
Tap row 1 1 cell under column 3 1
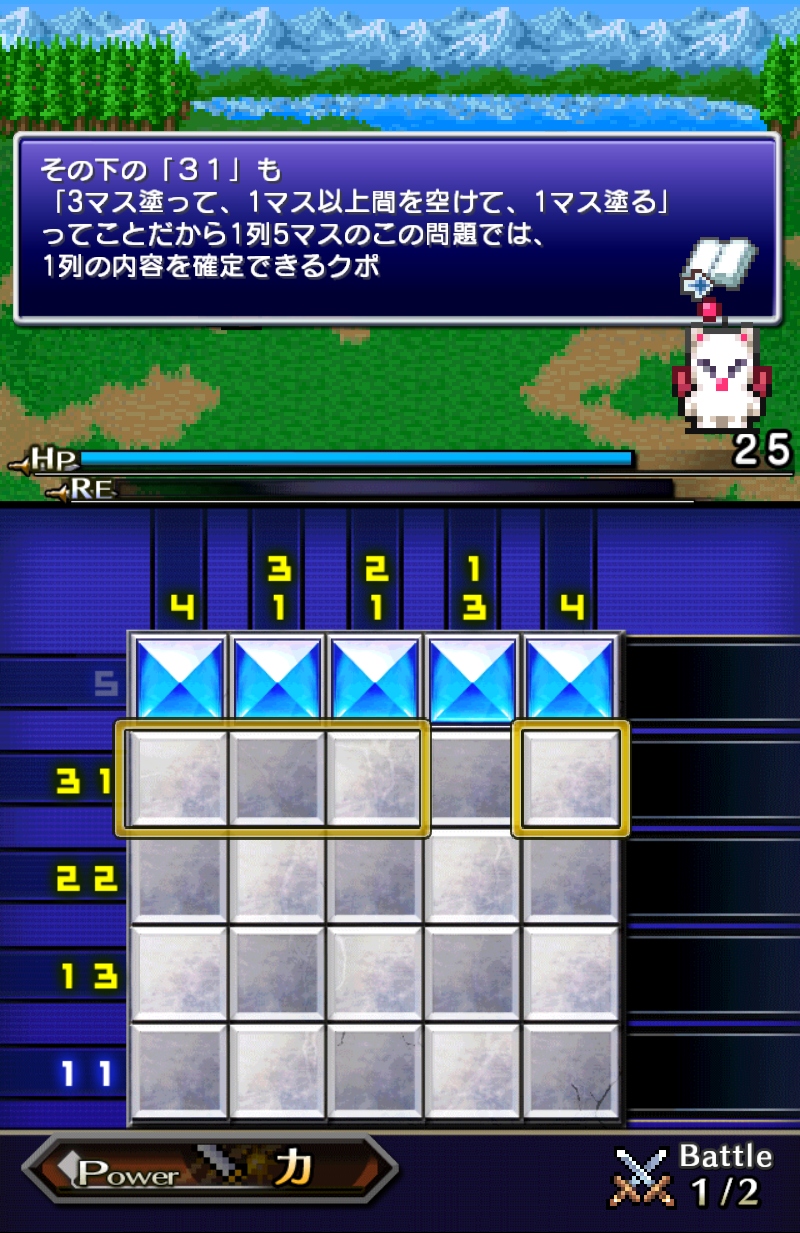tap(278, 1072)
